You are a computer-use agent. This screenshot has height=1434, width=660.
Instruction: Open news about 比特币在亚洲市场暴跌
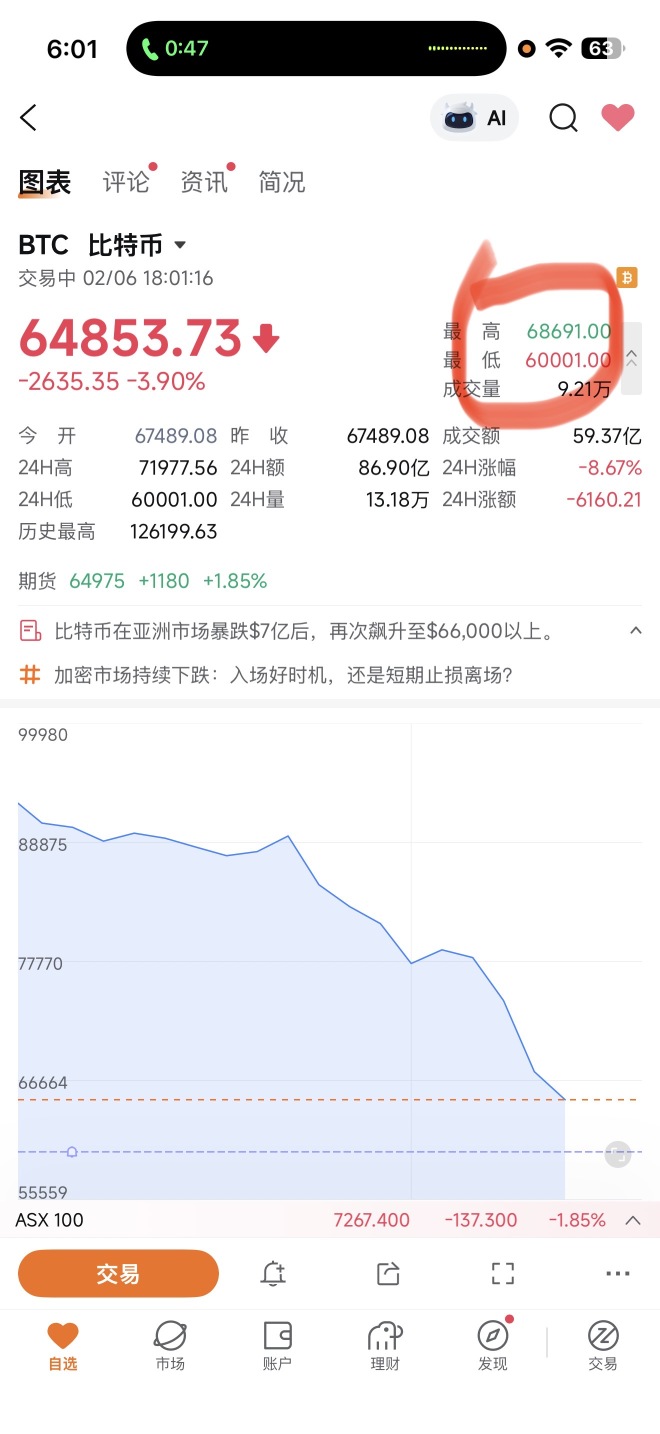[x=304, y=631]
